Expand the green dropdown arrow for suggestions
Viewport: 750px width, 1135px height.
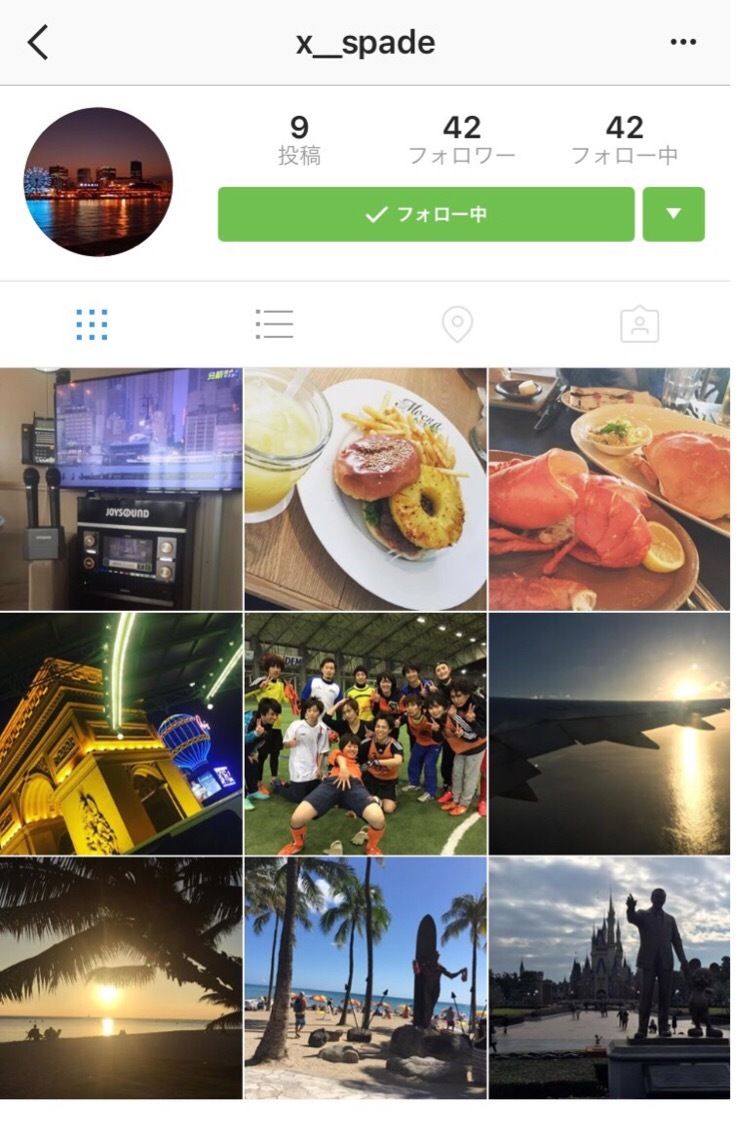[673, 214]
